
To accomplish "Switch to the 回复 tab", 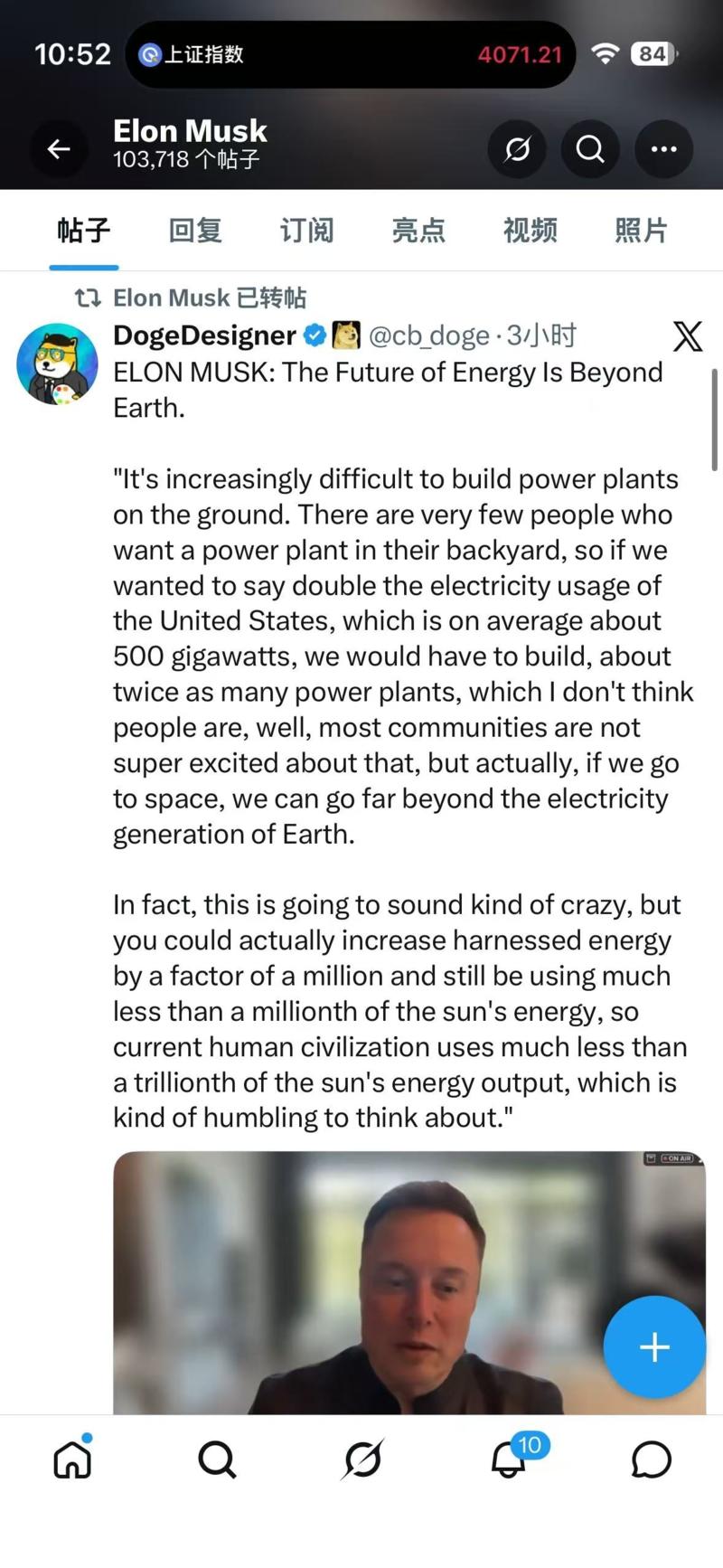I will click(x=195, y=231).
